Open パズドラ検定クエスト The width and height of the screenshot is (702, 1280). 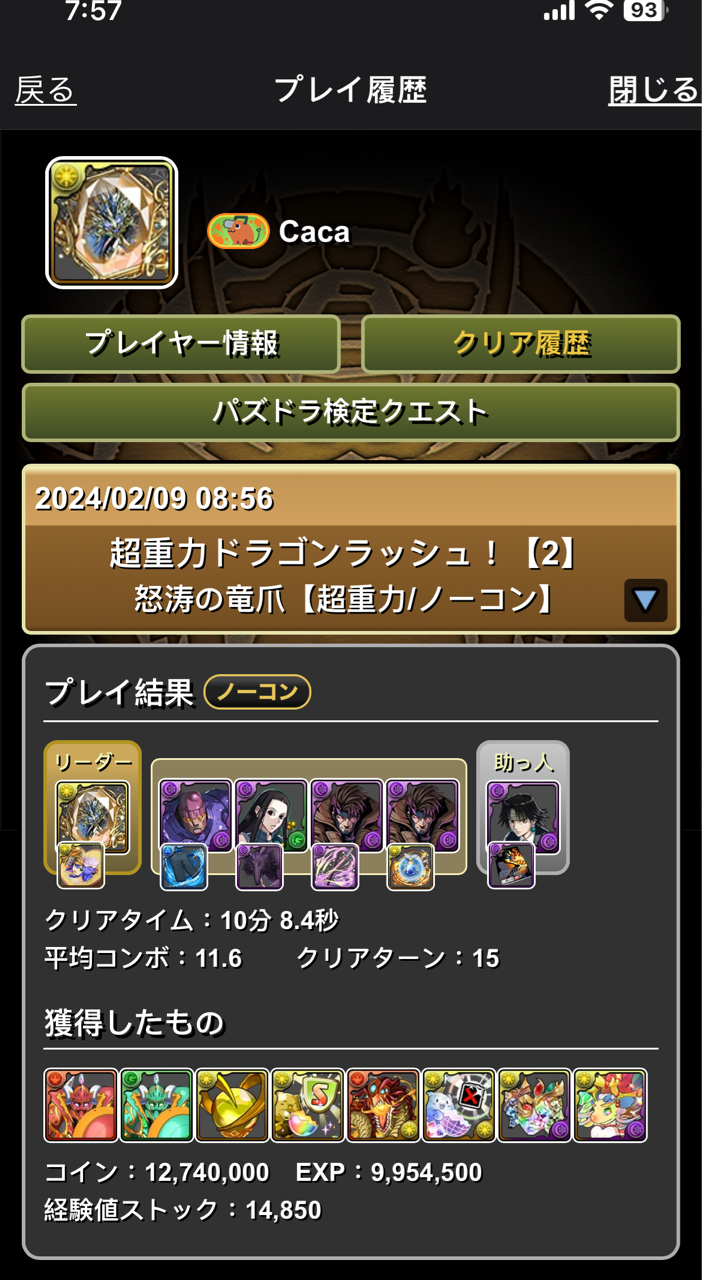350,411
